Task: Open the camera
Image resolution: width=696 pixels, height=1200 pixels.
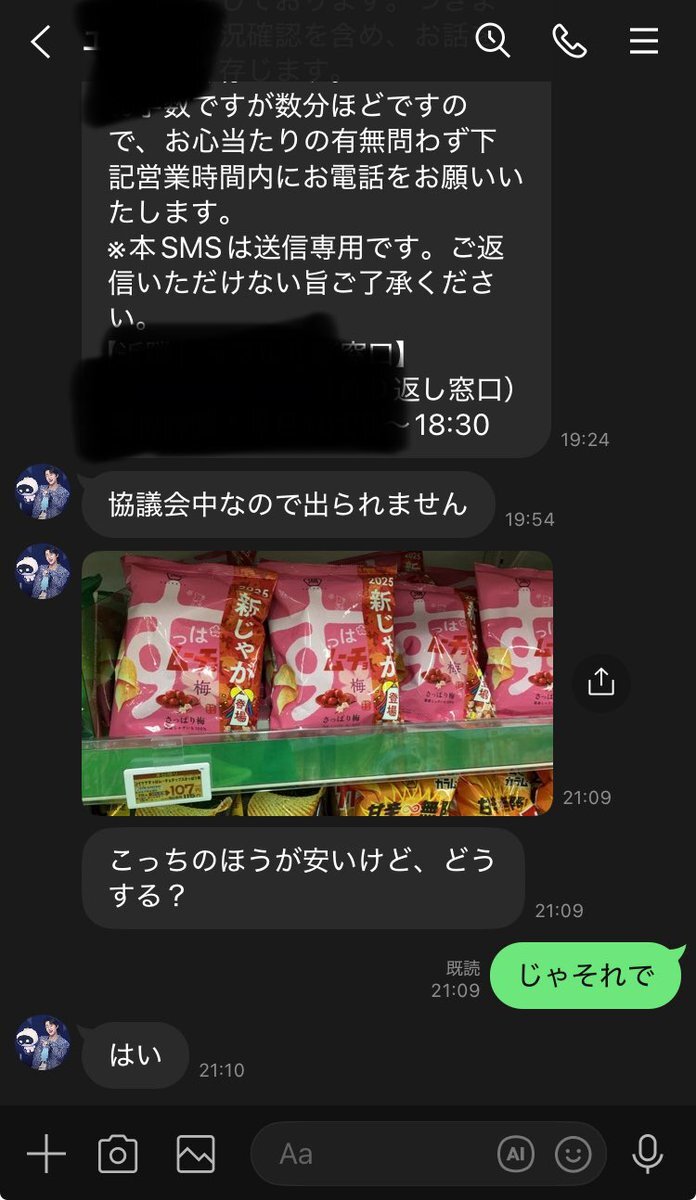Action: (x=118, y=1154)
